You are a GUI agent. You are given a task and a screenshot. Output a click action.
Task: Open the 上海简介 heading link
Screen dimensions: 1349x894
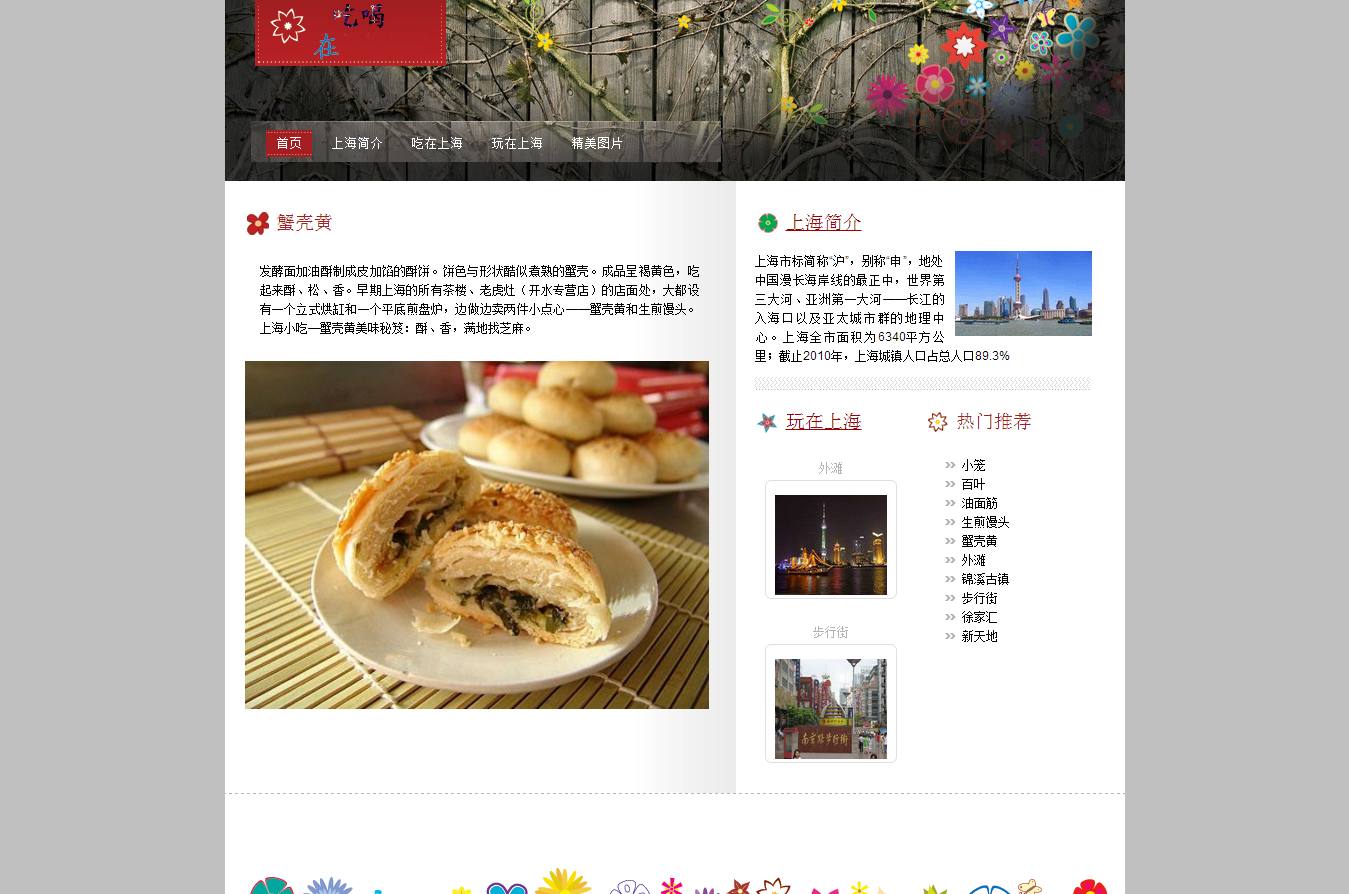pyautogui.click(x=823, y=222)
